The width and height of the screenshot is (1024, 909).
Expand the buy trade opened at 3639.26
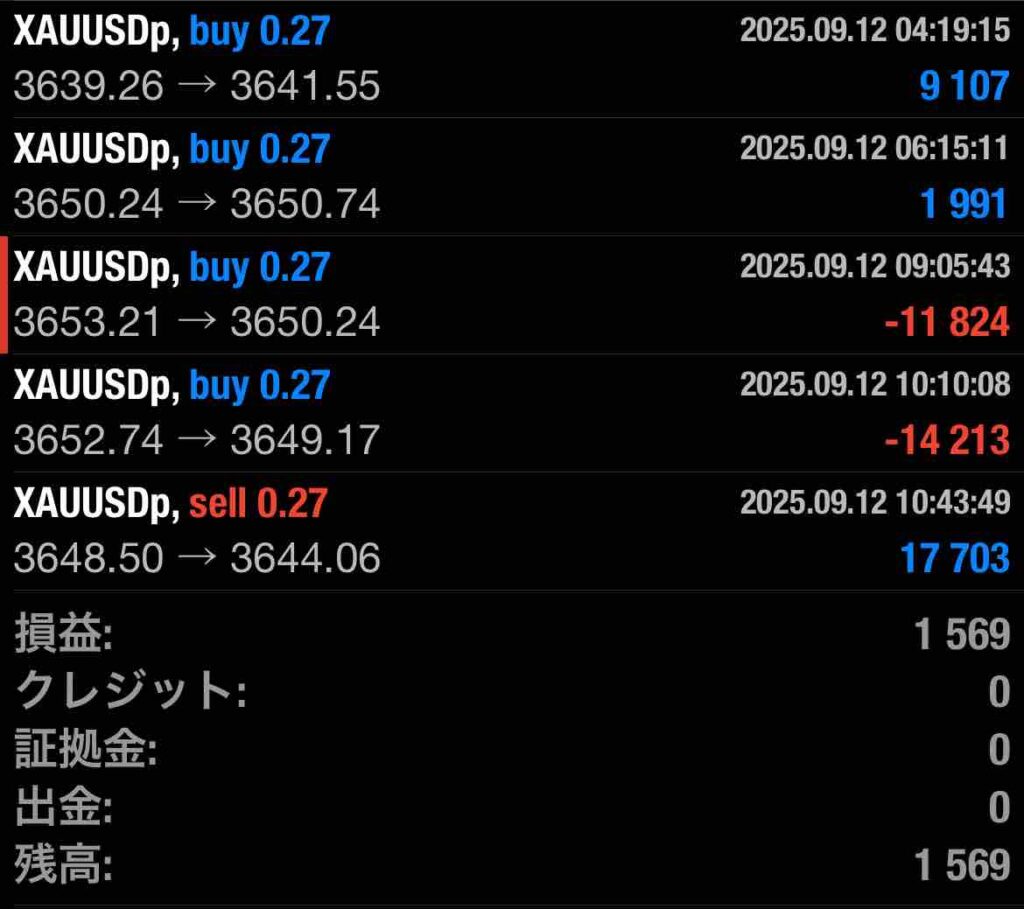(x=510, y=60)
